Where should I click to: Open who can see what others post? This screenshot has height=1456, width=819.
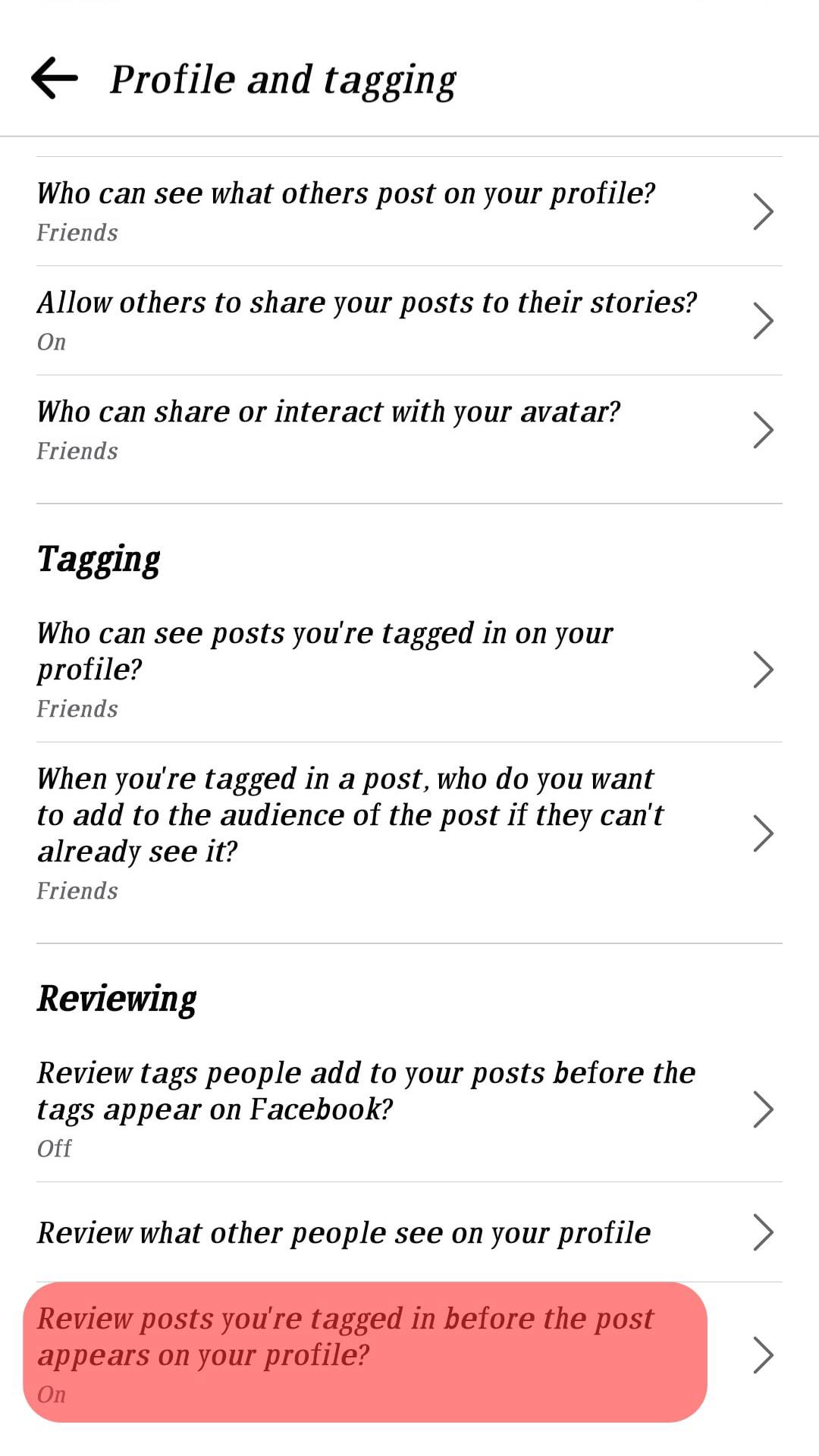(x=408, y=212)
